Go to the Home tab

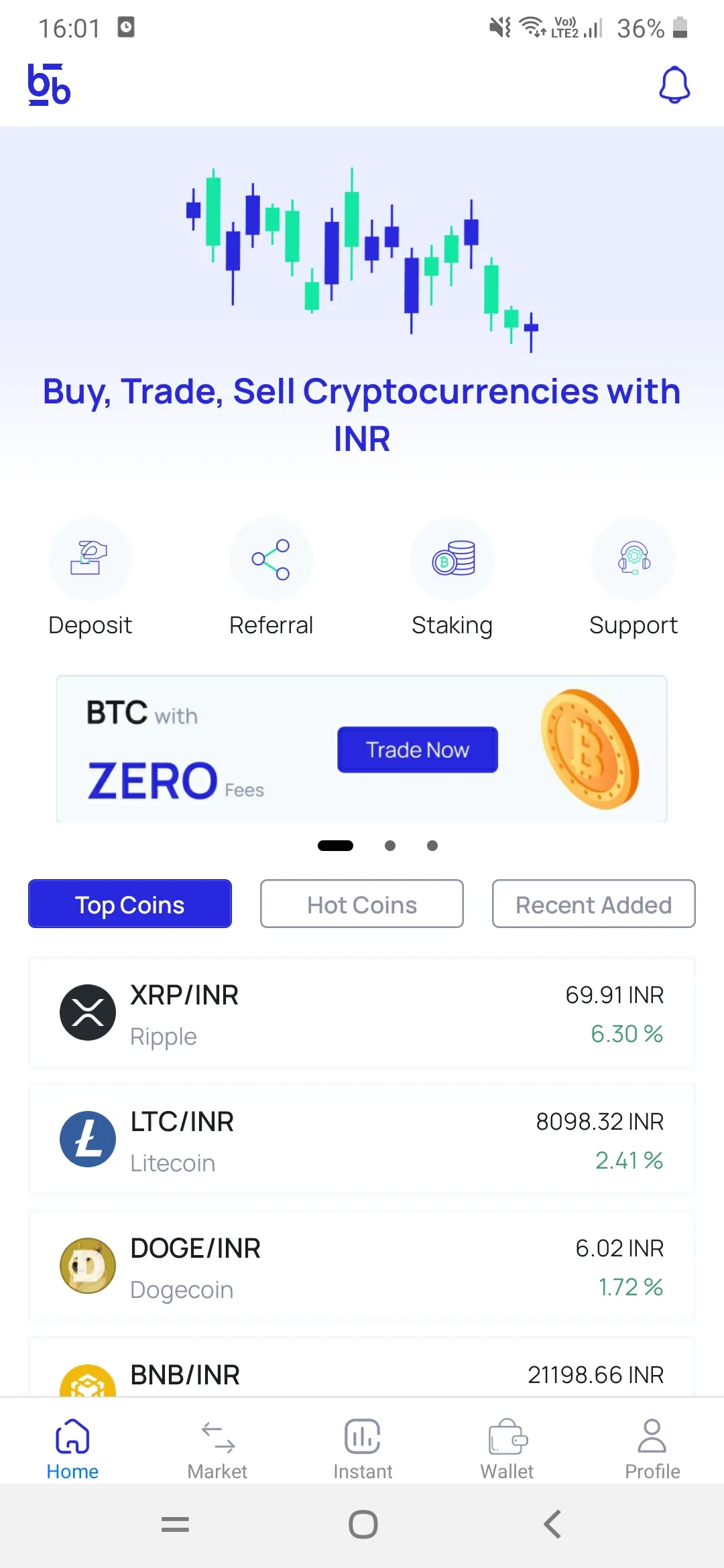pos(72,1449)
